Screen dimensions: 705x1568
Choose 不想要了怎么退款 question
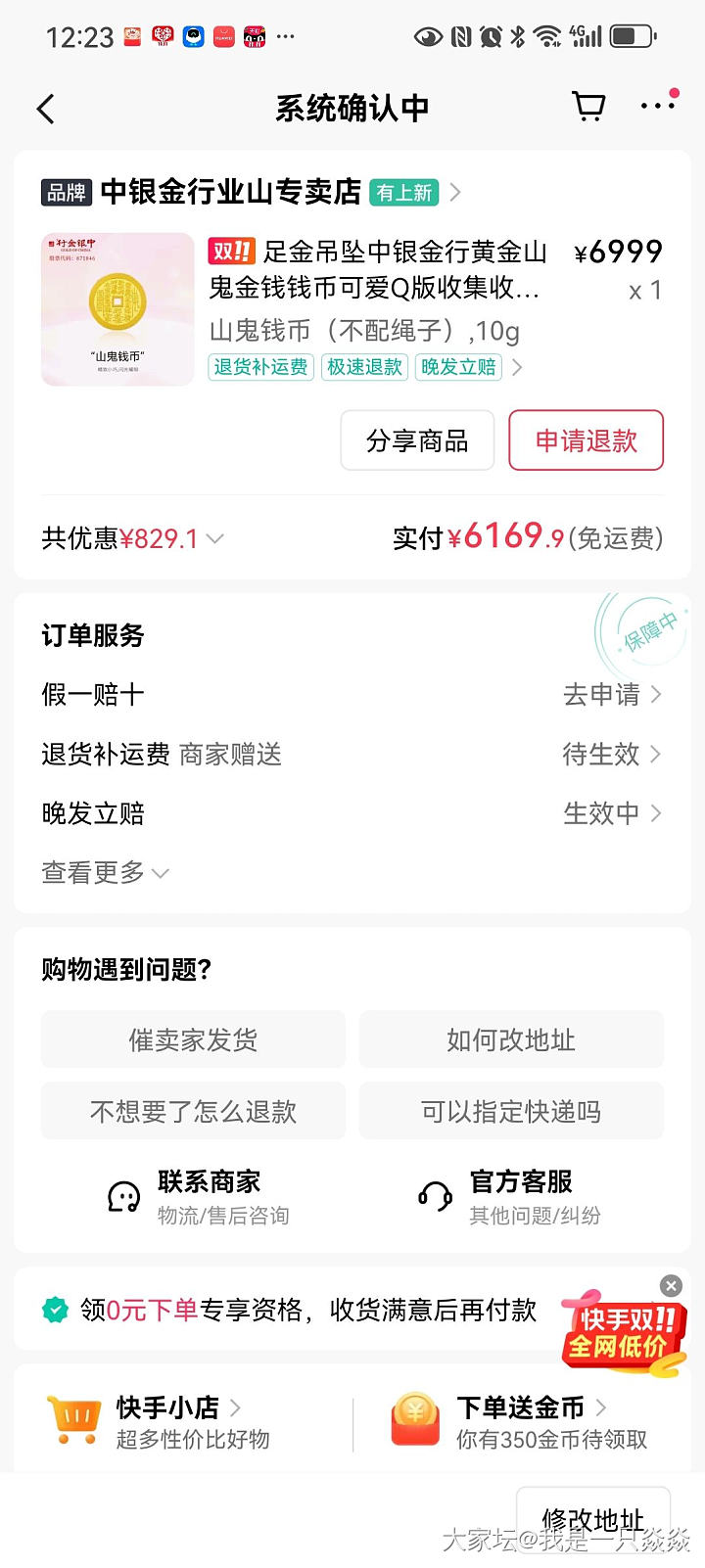coord(193,1111)
